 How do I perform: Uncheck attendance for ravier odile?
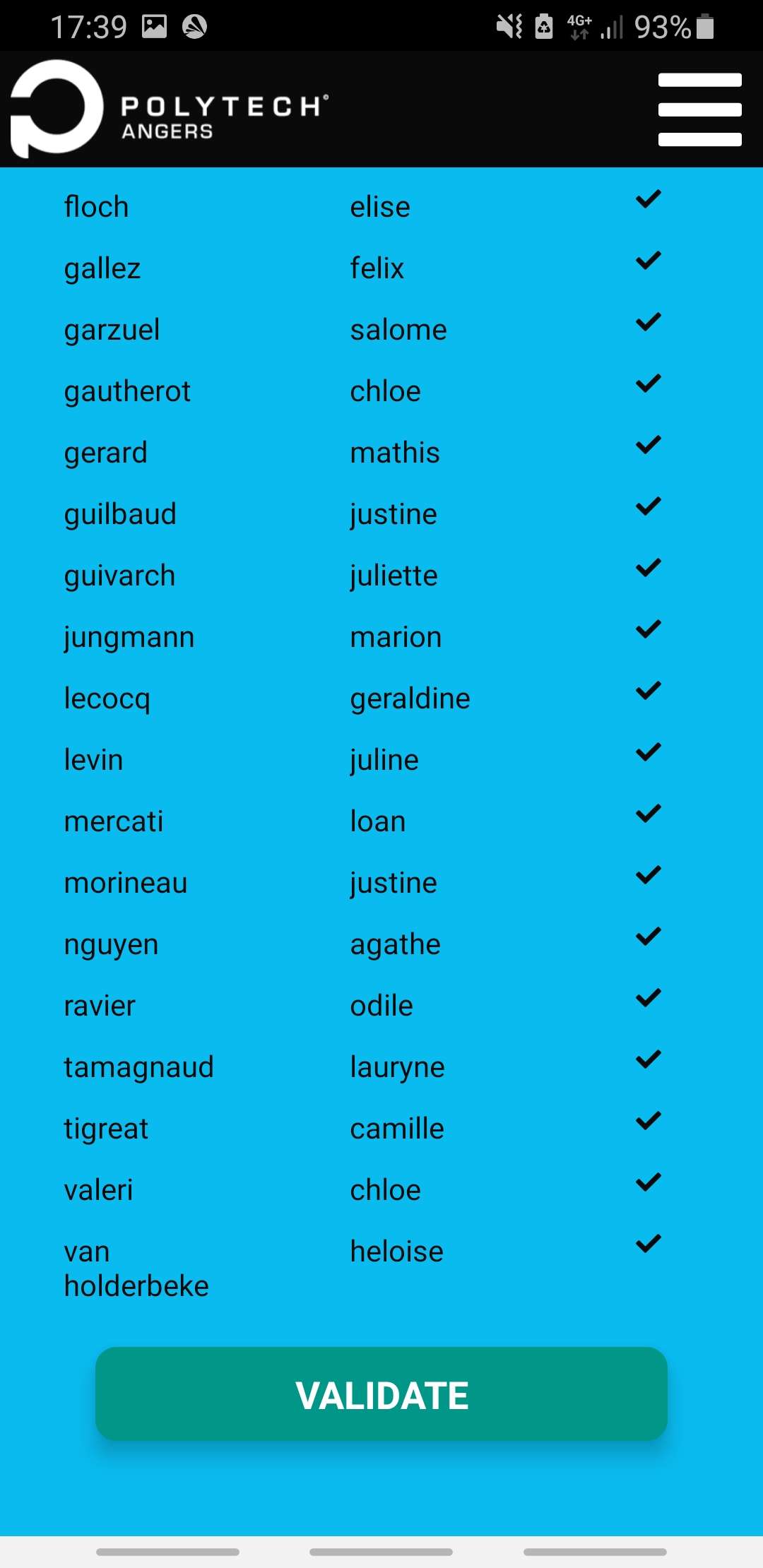tap(648, 999)
